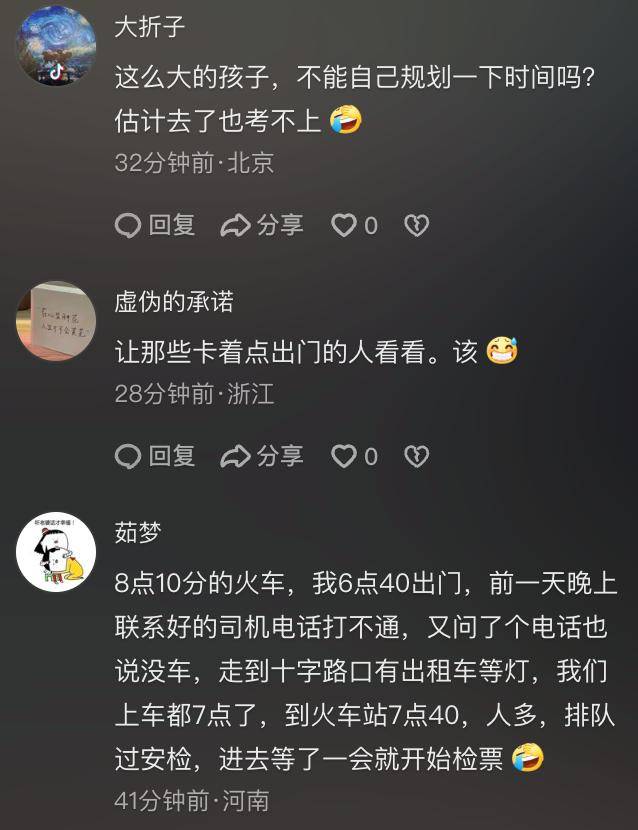The image size is (638, 830).
Task: Share 大折子's comment
Action: pyautogui.click(x=262, y=226)
